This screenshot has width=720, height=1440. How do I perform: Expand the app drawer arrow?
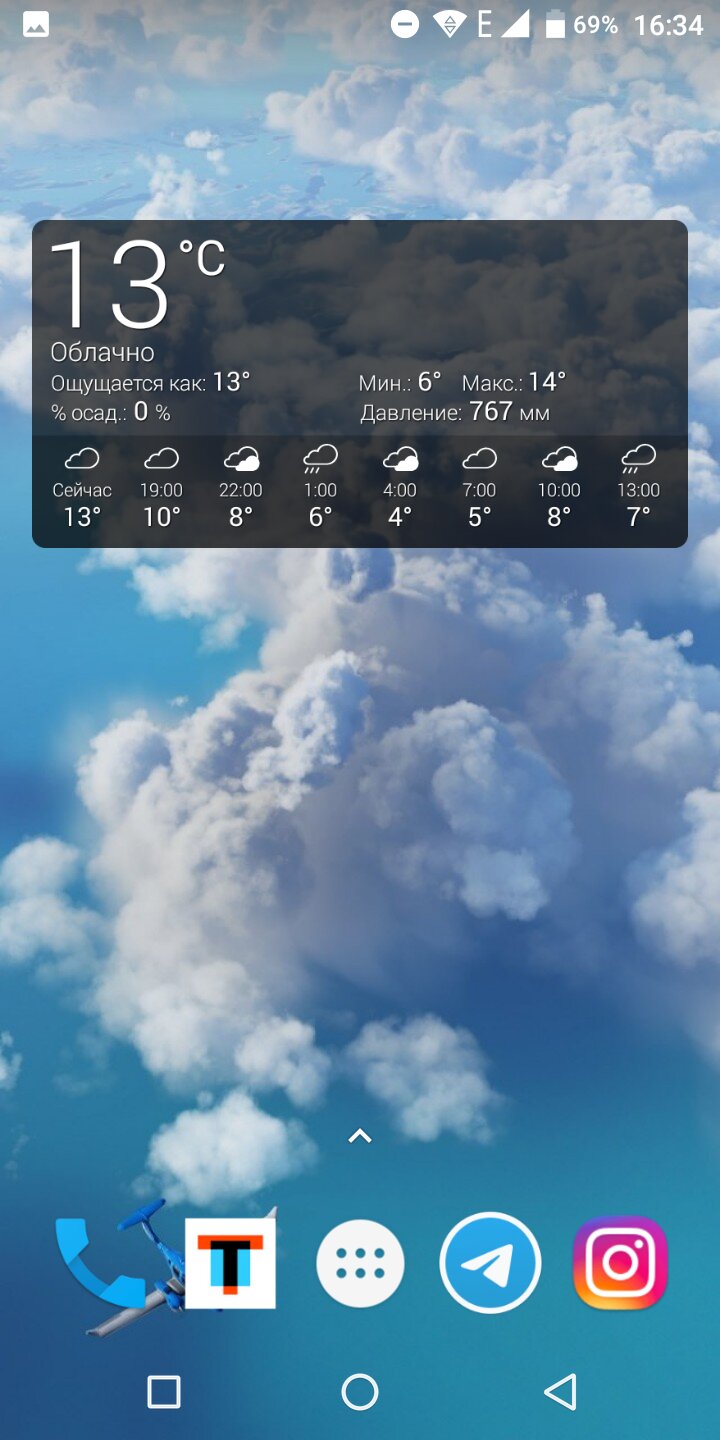[360, 1136]
